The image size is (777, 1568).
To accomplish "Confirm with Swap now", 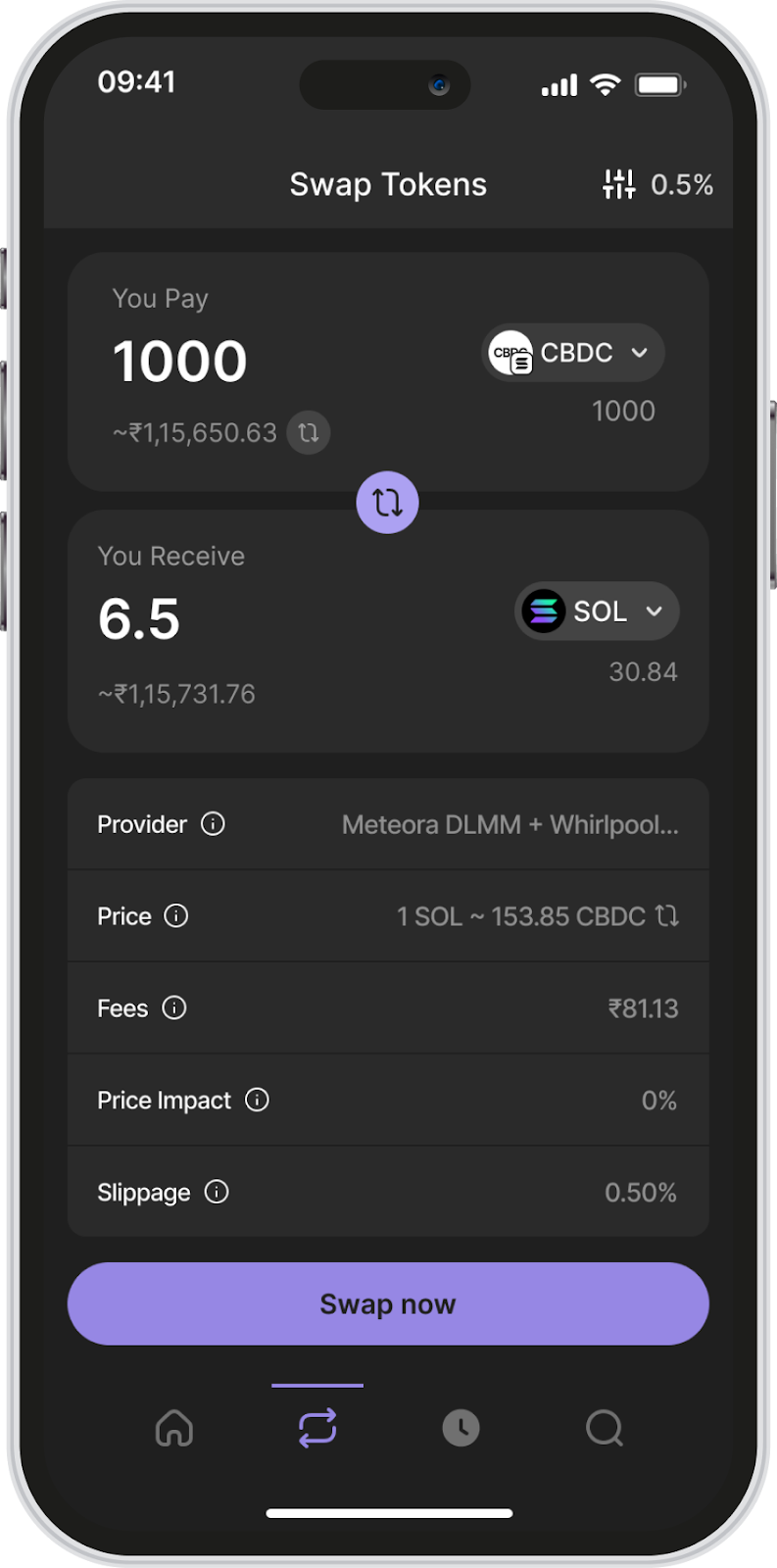I will pos(388,1304).
